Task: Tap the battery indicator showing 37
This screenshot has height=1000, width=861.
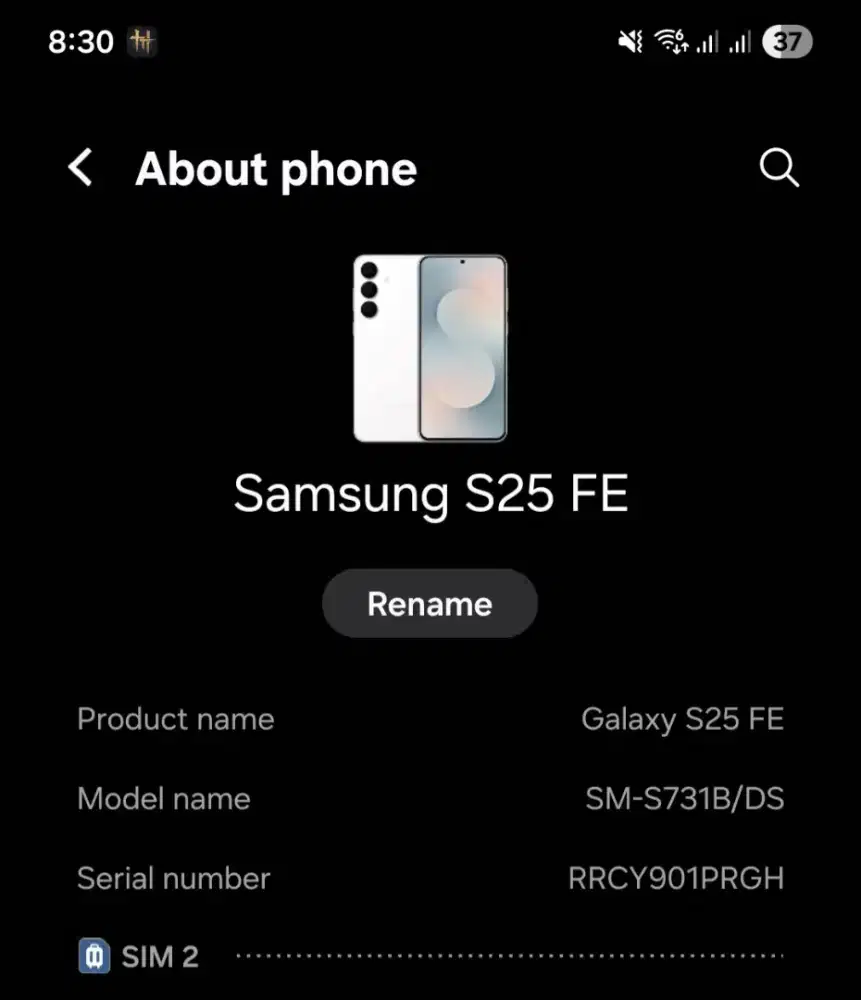Action: (787, 41)
